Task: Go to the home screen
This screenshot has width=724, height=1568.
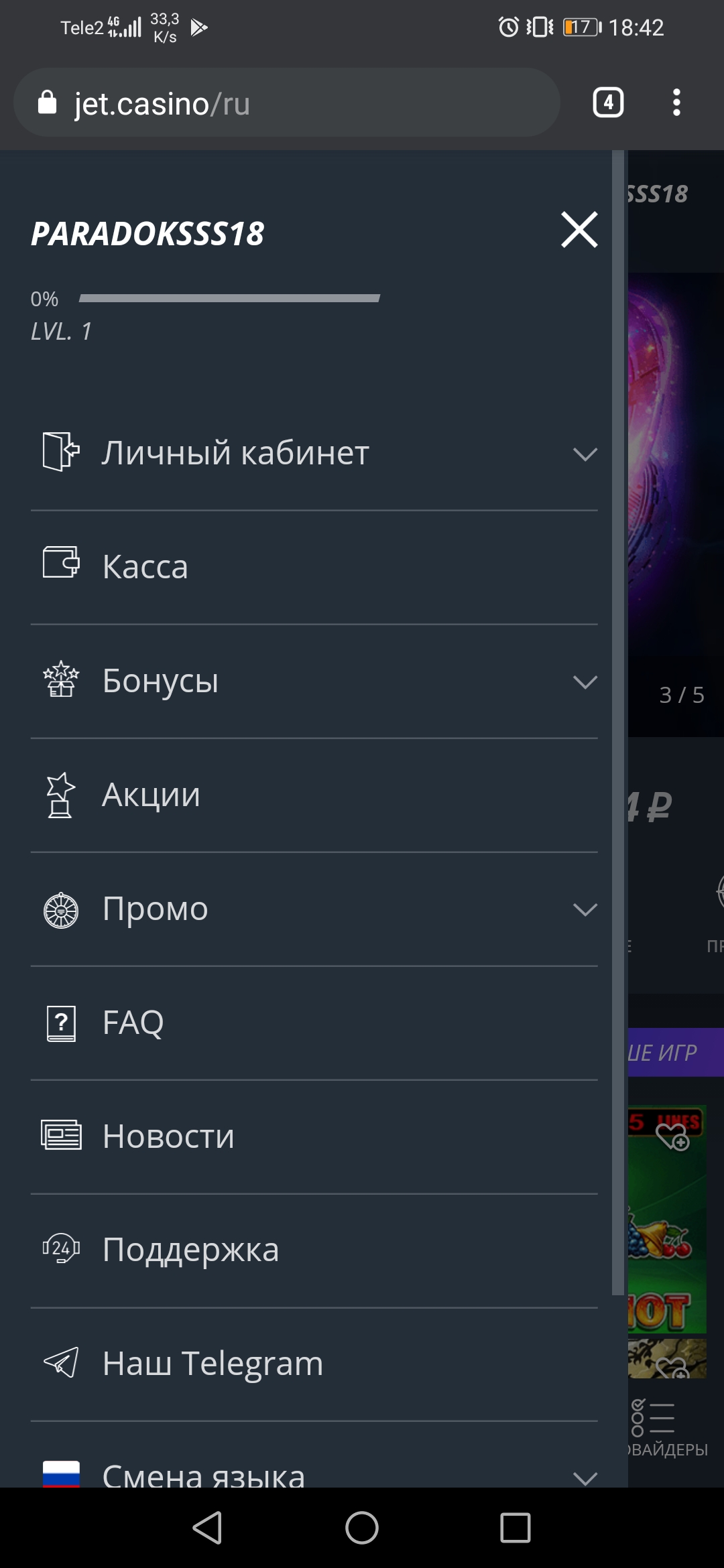Action: (x=362, y=1528)
